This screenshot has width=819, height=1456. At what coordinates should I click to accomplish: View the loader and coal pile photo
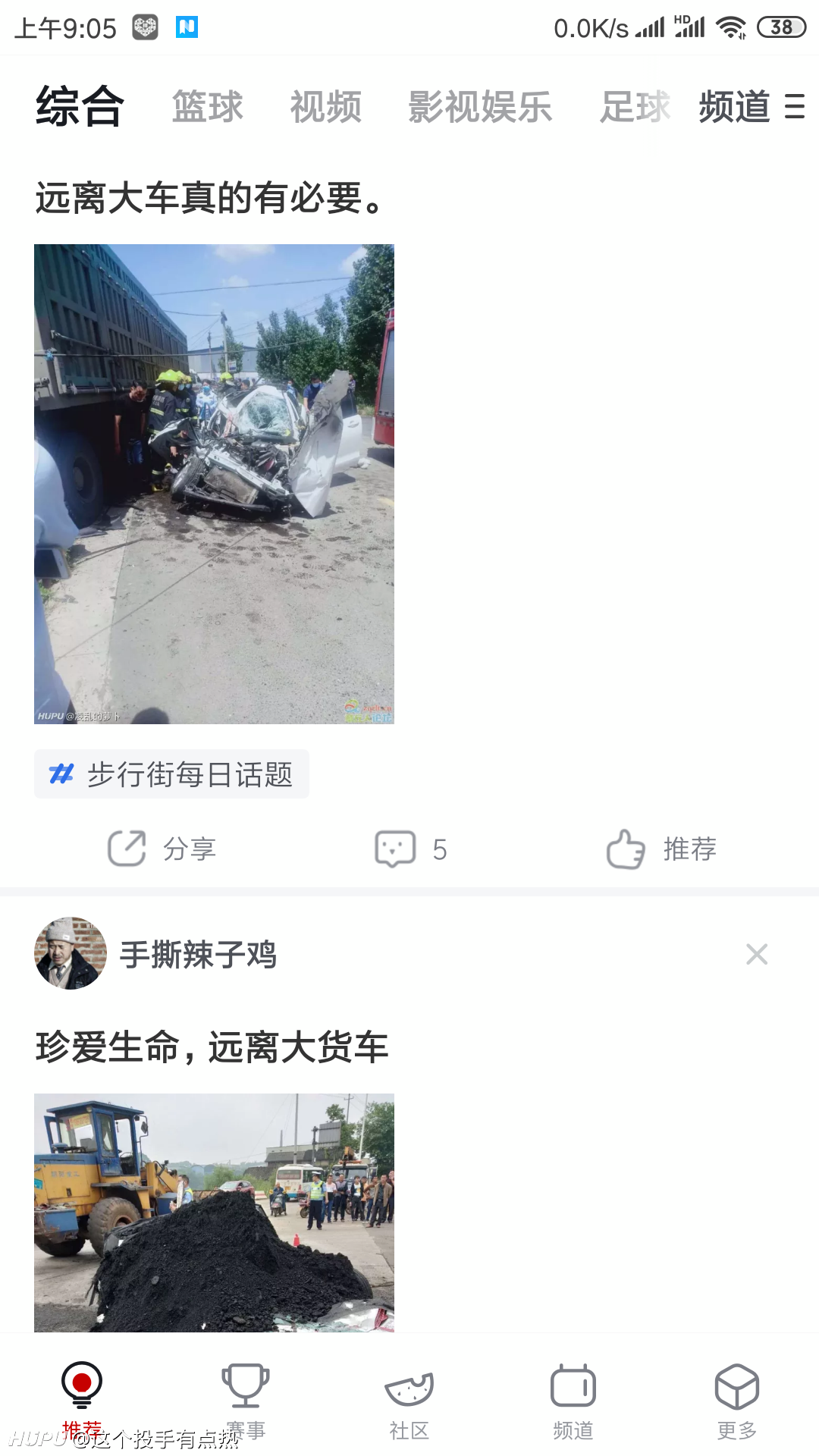click(214, 1213)
